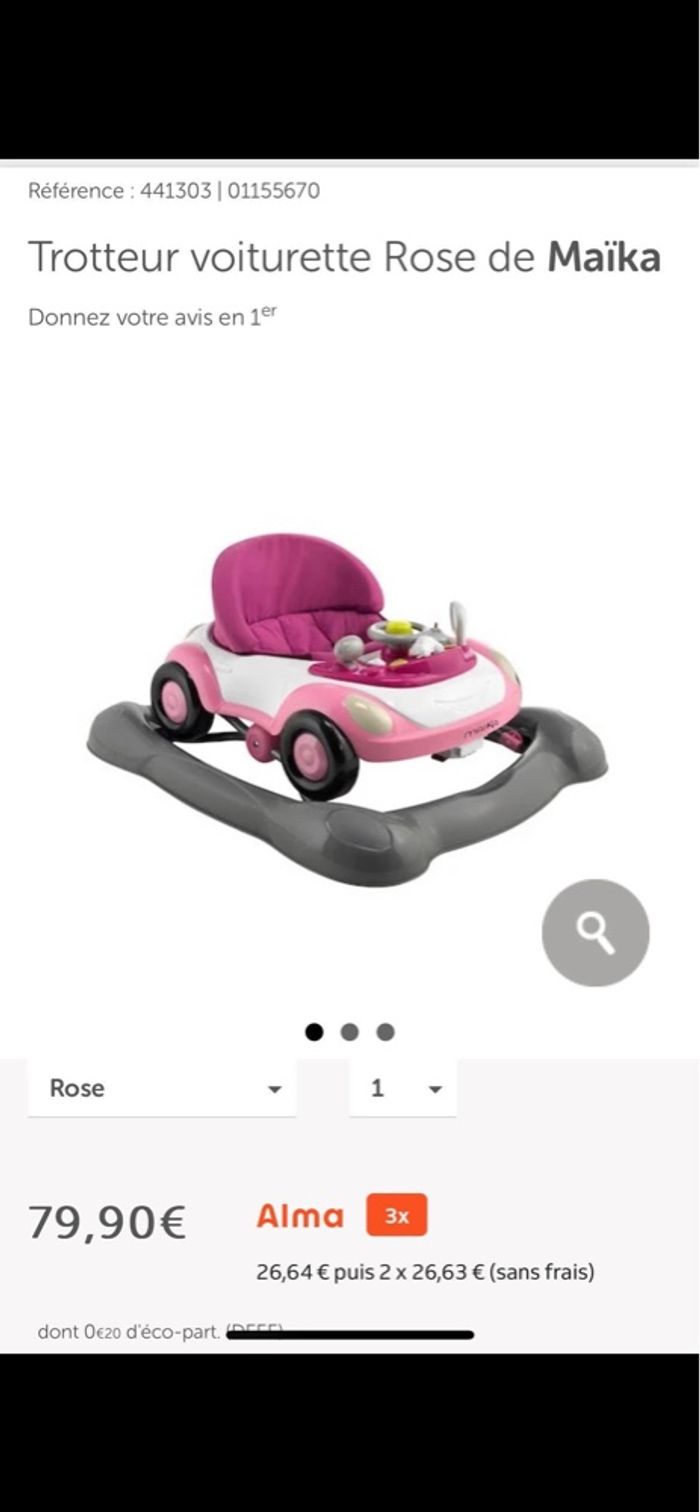The width and height of the screenshot is (700, 1512).
Task: Zoom the product image with the magnifier
Action: click(595, 932)
